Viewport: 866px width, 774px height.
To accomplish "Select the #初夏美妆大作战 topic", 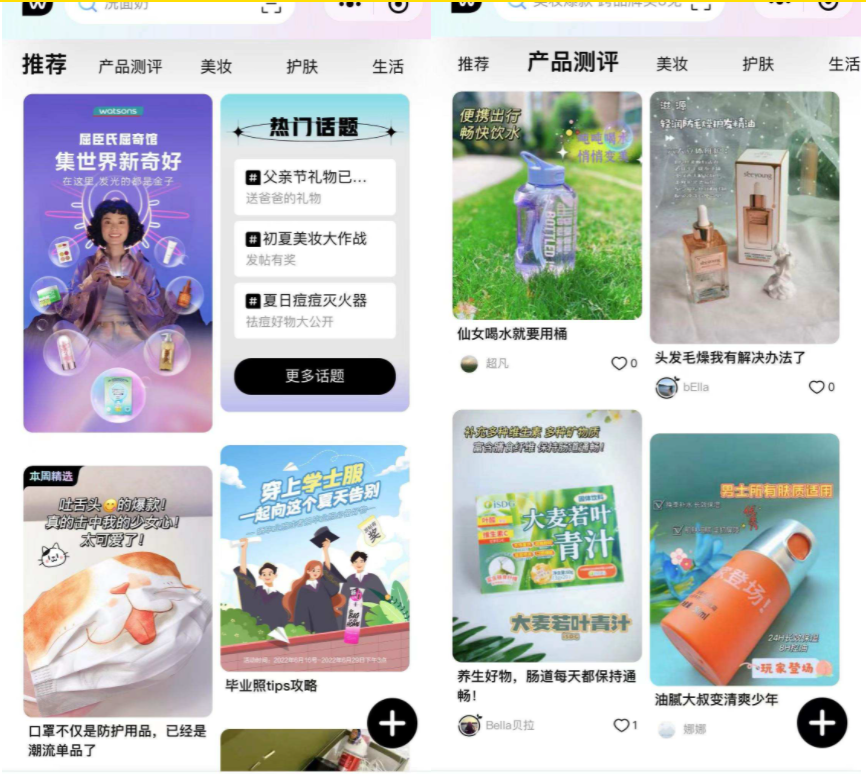I will (314, 248).
